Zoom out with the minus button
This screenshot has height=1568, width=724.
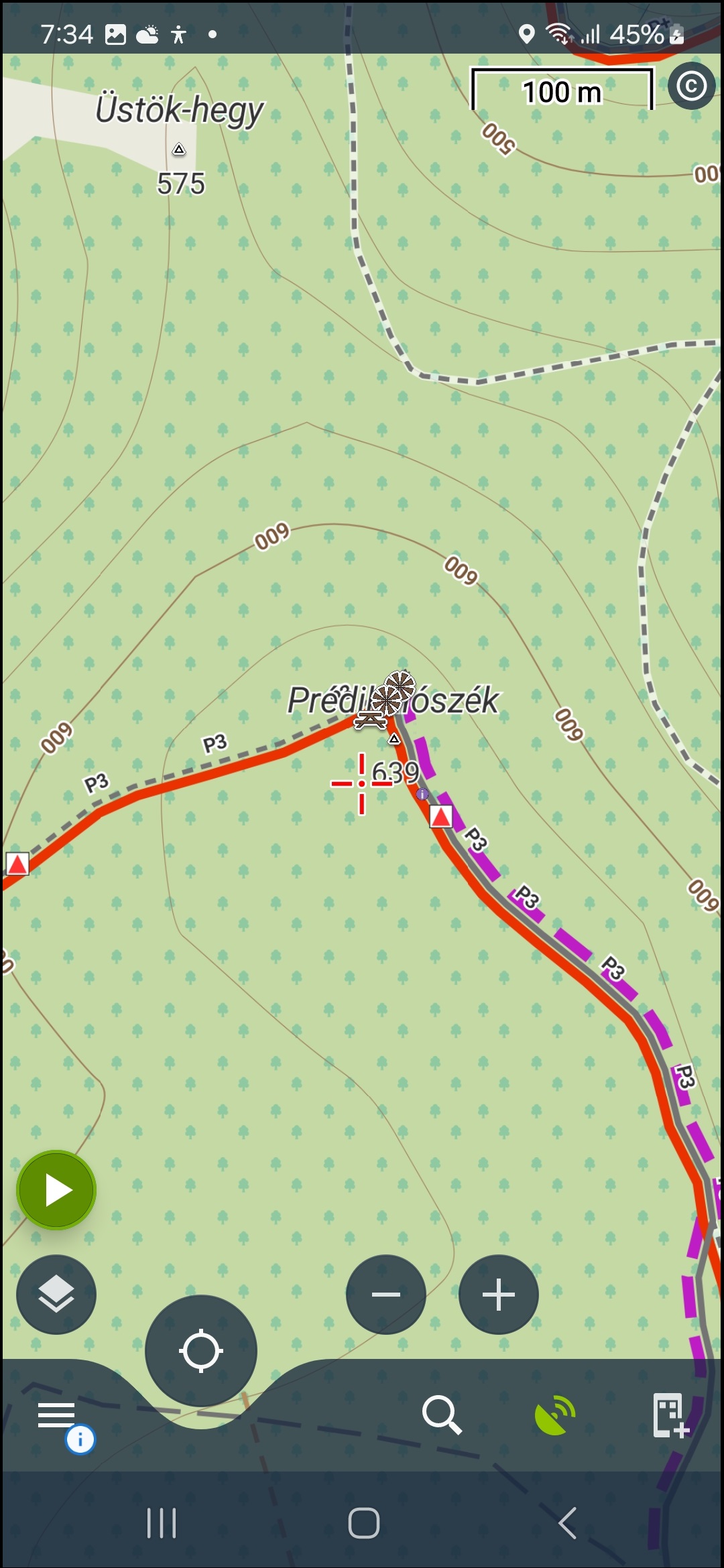(386, 1295)
